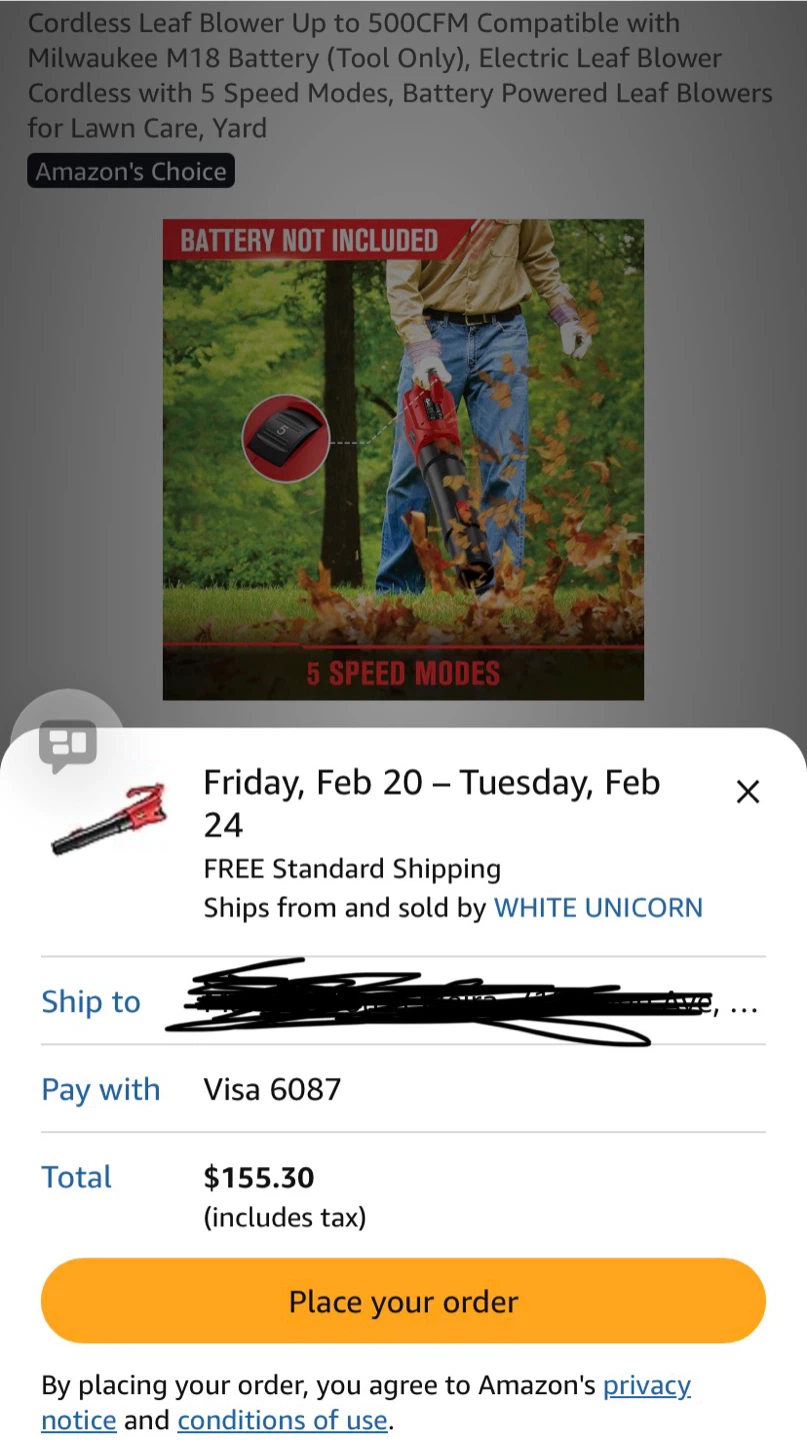807x1440 pixels.
Task: Open the WHITE UNICORN seller link
Action: 598,907
